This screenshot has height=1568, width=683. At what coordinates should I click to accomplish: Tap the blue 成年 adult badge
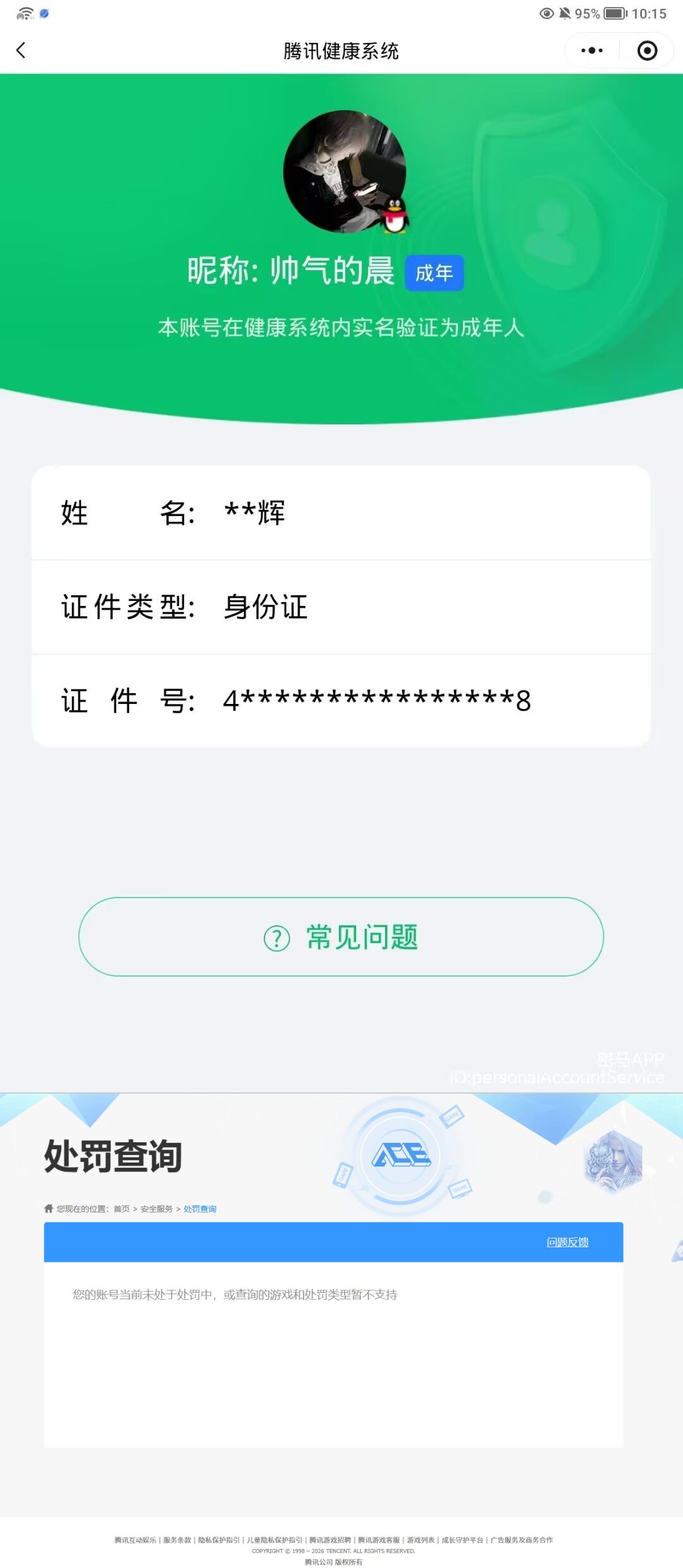tap(434, 273)
